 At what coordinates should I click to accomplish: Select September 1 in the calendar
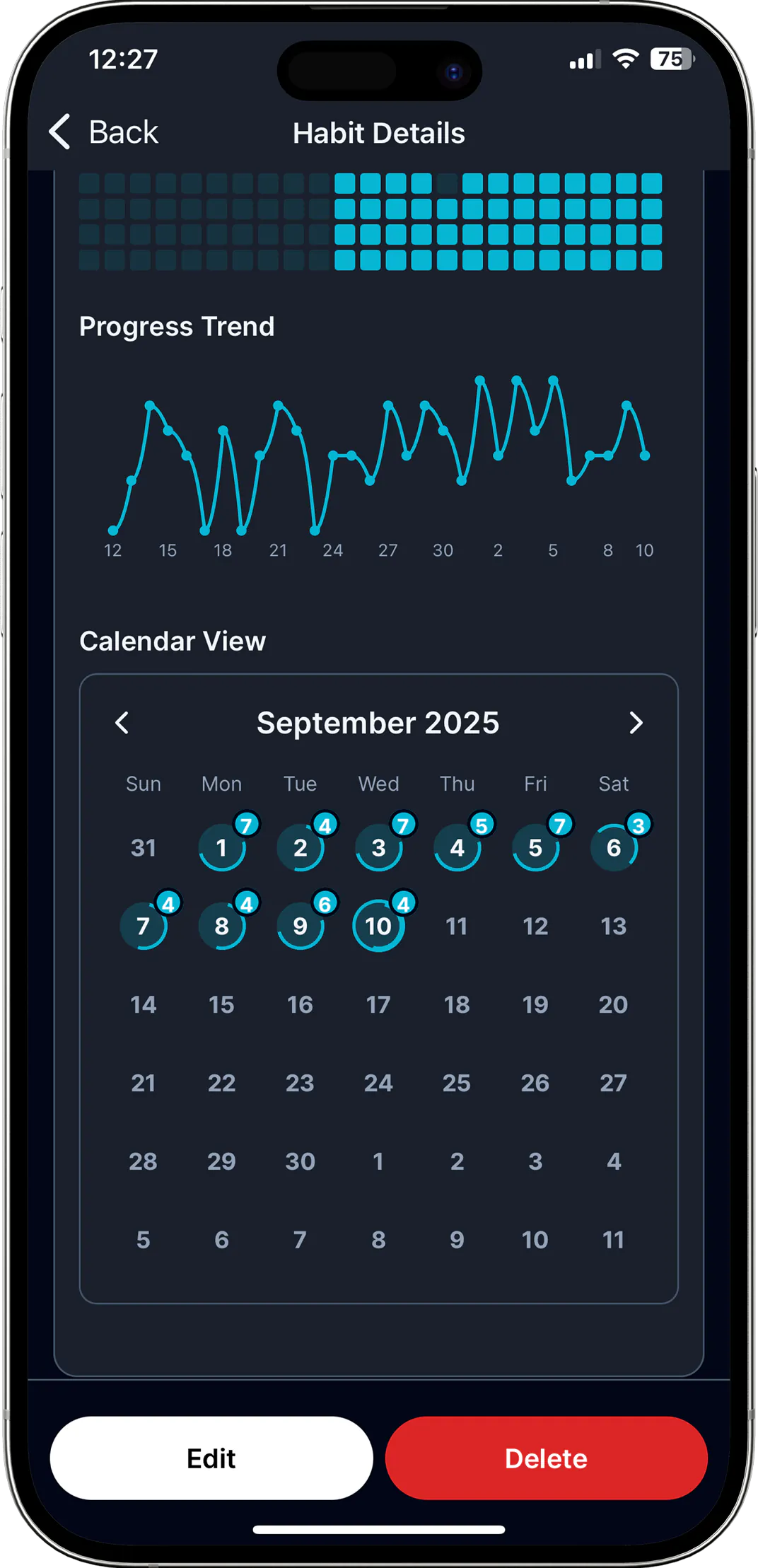[x=221, y=847]
